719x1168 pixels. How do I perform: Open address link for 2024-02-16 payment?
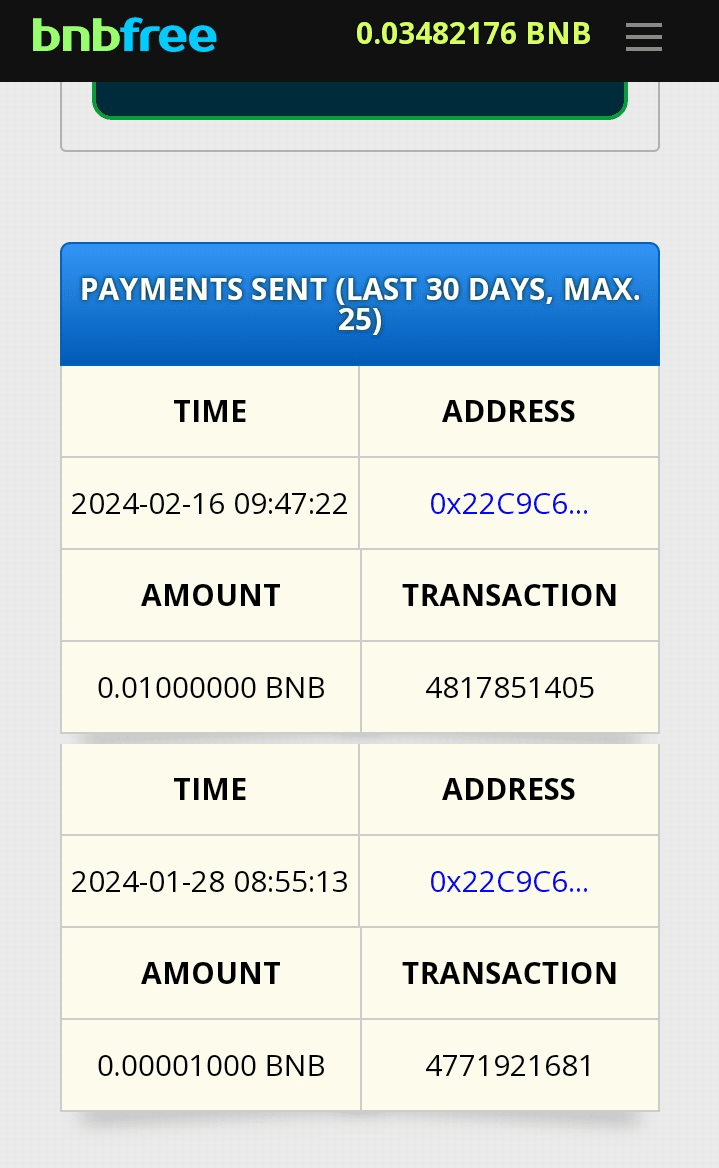coord(508,504)
